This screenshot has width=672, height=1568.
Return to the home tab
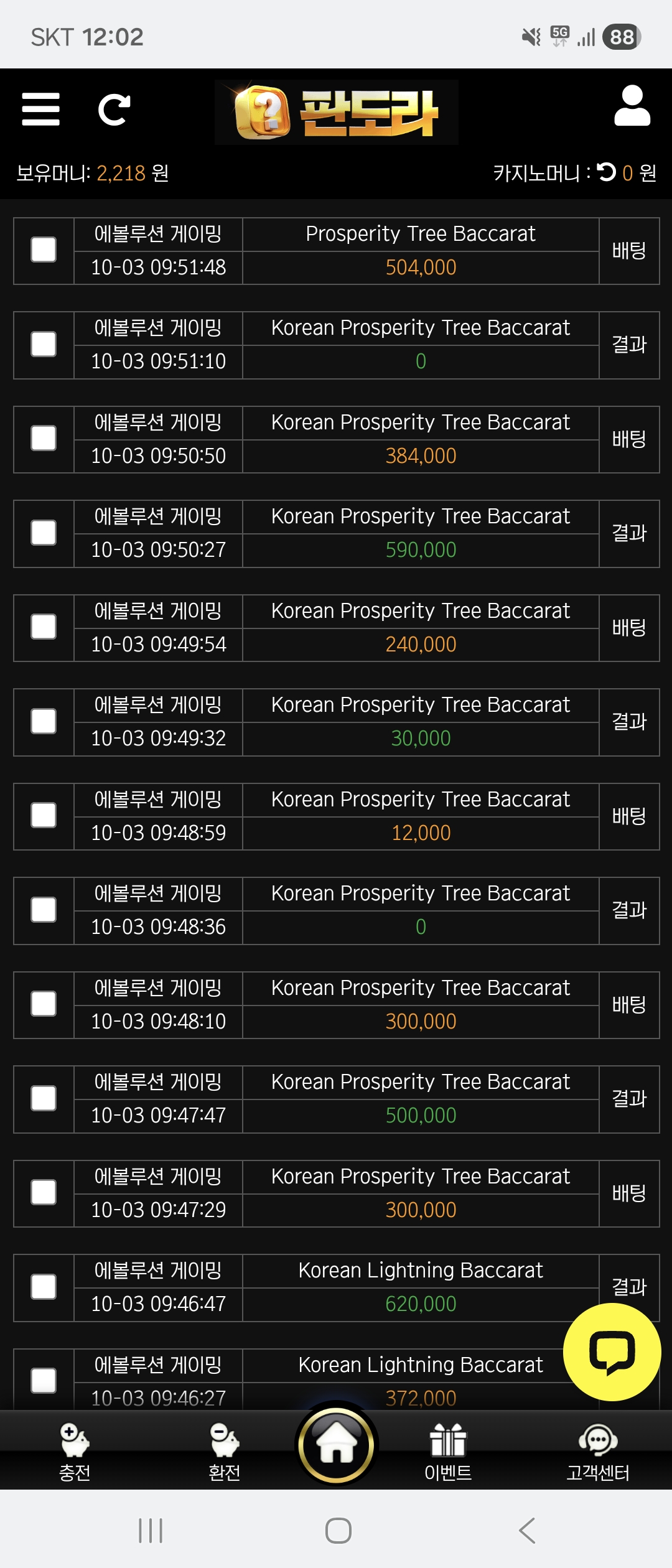coord(337,1445)
